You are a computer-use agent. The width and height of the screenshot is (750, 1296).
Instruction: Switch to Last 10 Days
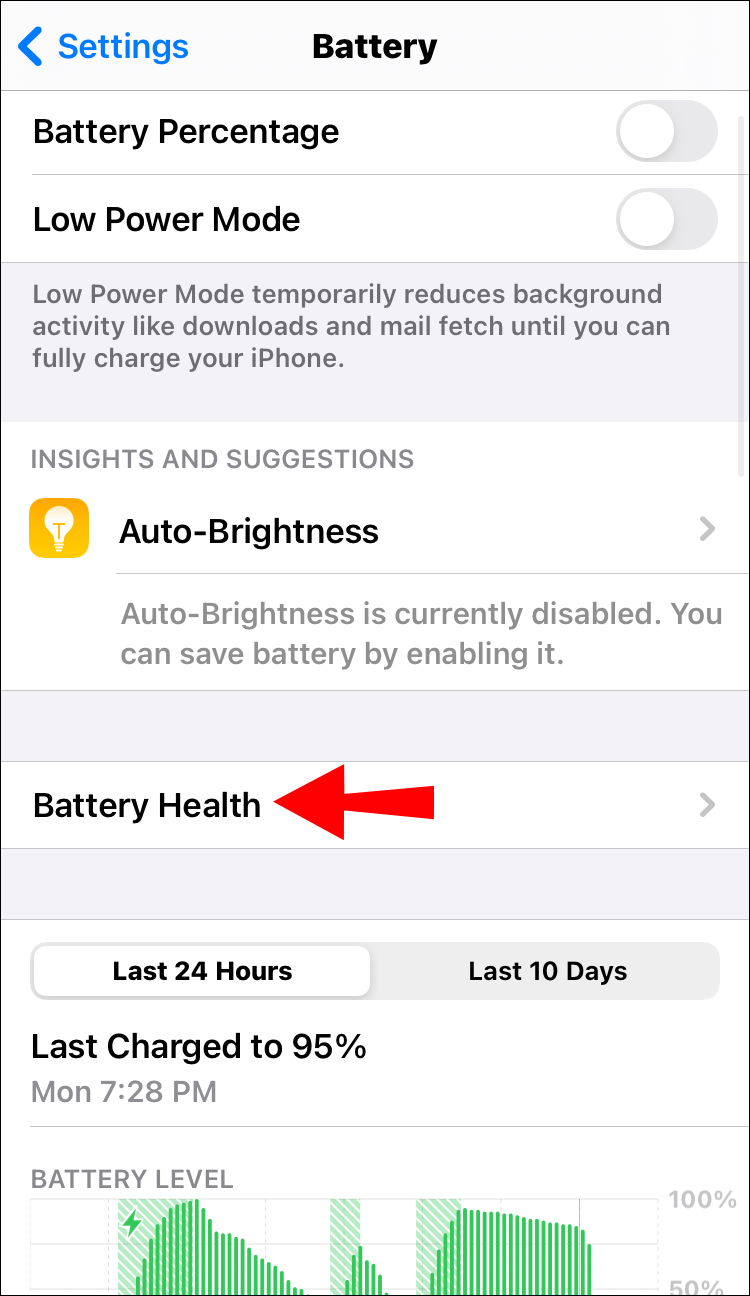(547, 971)
